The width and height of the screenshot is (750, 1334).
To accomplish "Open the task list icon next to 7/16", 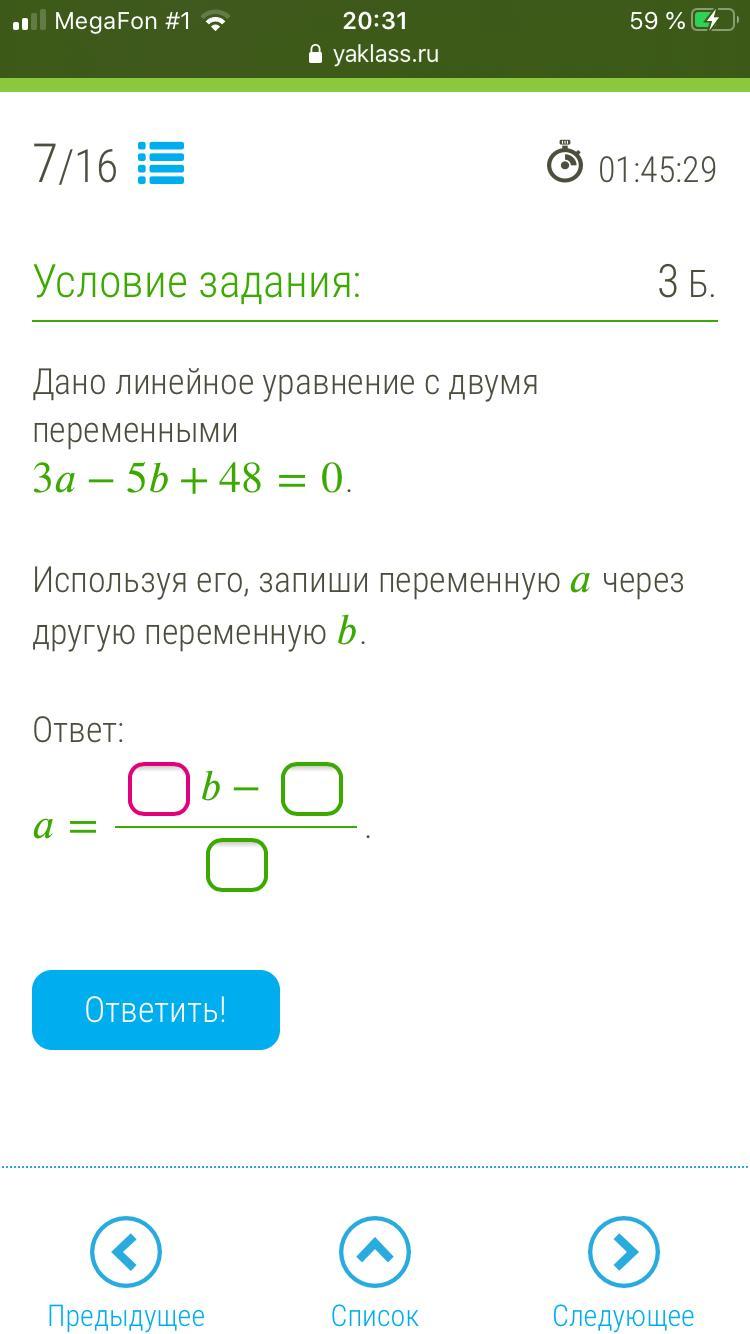I will (x=160, y=164).
